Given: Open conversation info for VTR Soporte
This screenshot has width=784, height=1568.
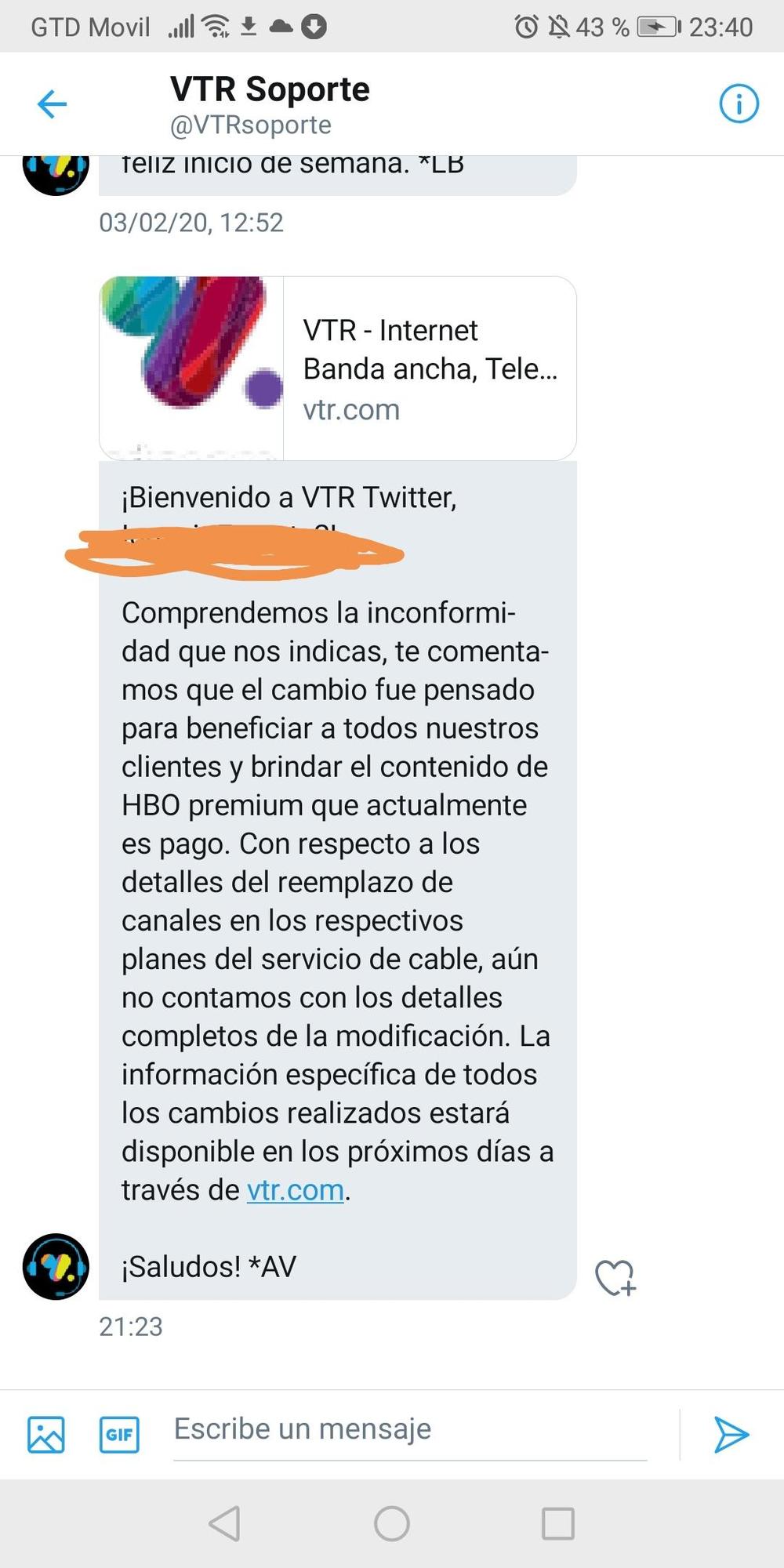Looking at the screenshot, I should [x=739, y=103].
